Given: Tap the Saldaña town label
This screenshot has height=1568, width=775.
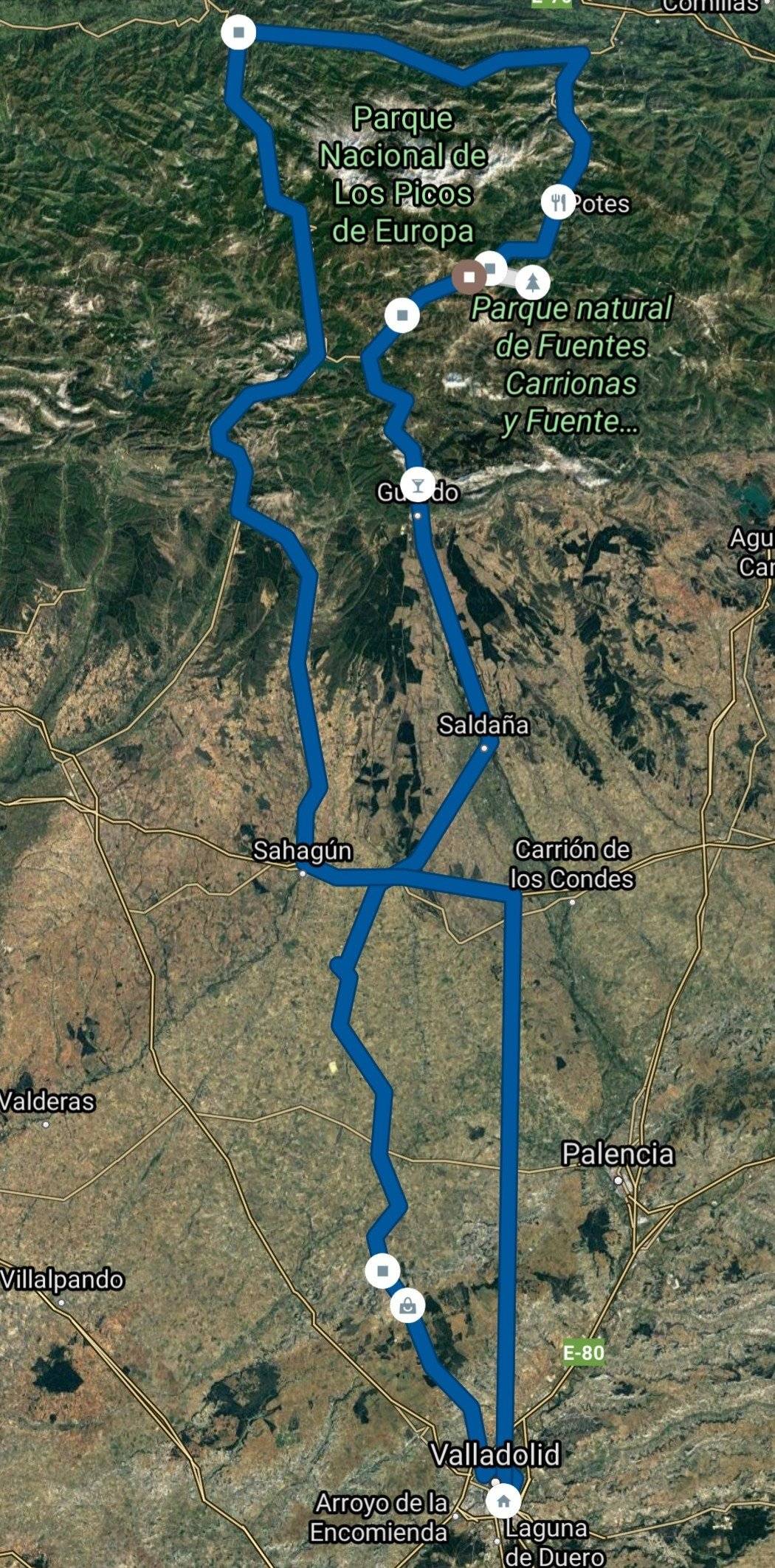Looking at the screenshot, I should point(483,725).
